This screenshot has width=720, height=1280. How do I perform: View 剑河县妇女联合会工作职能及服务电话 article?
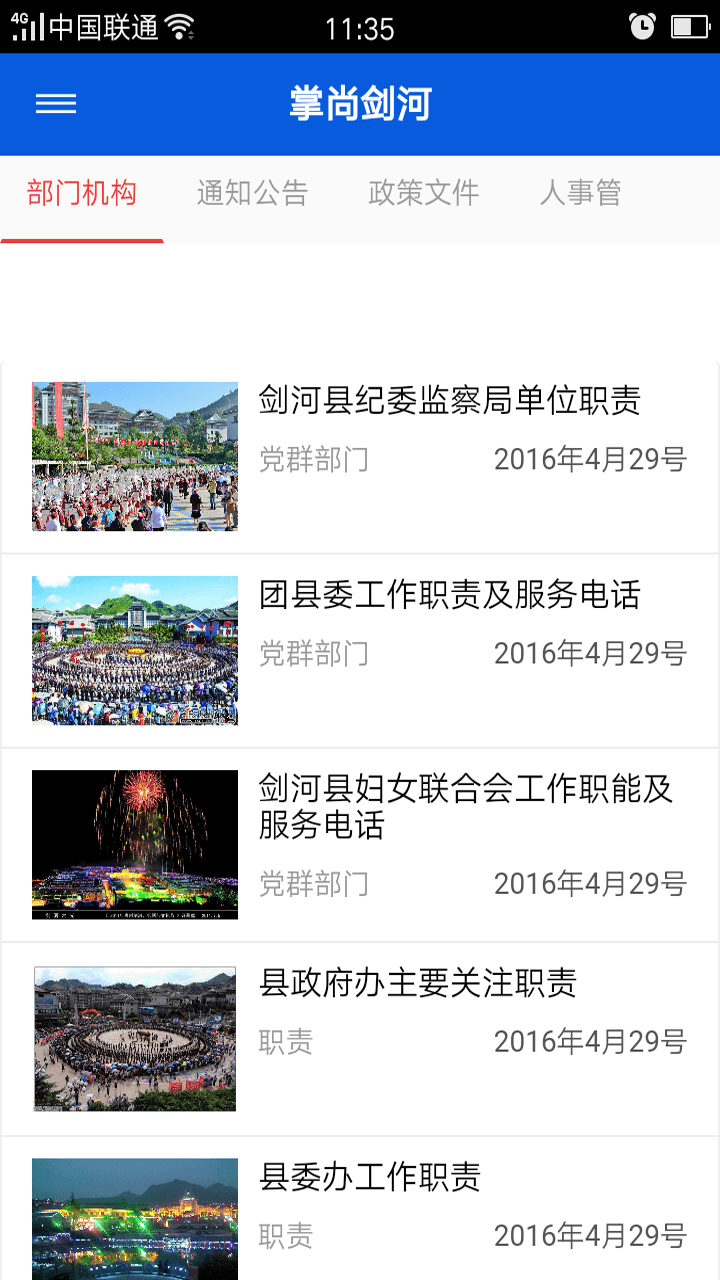click(x=466, y=807)
